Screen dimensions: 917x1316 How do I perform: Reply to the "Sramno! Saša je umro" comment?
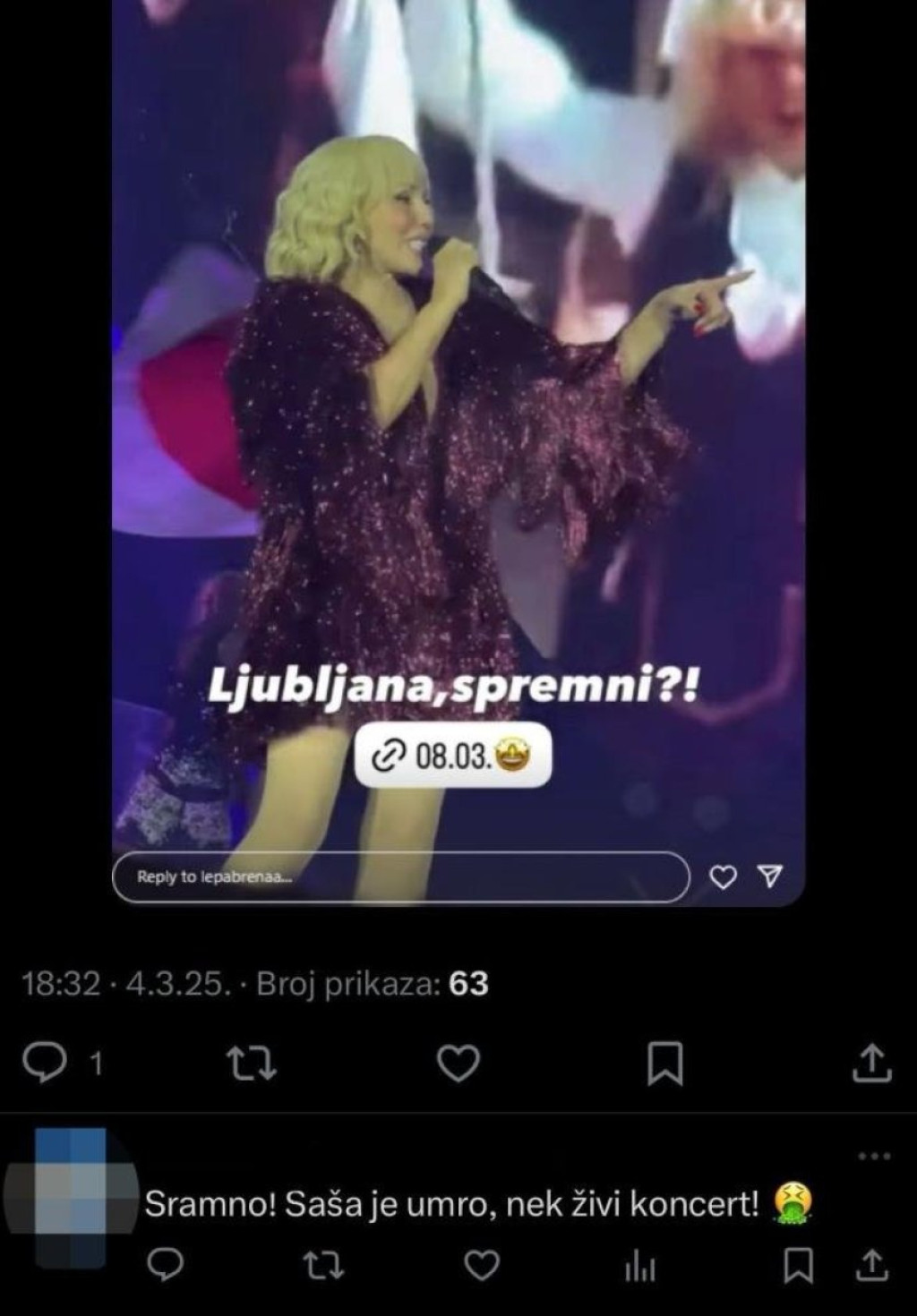click(x=165, y=1265)
